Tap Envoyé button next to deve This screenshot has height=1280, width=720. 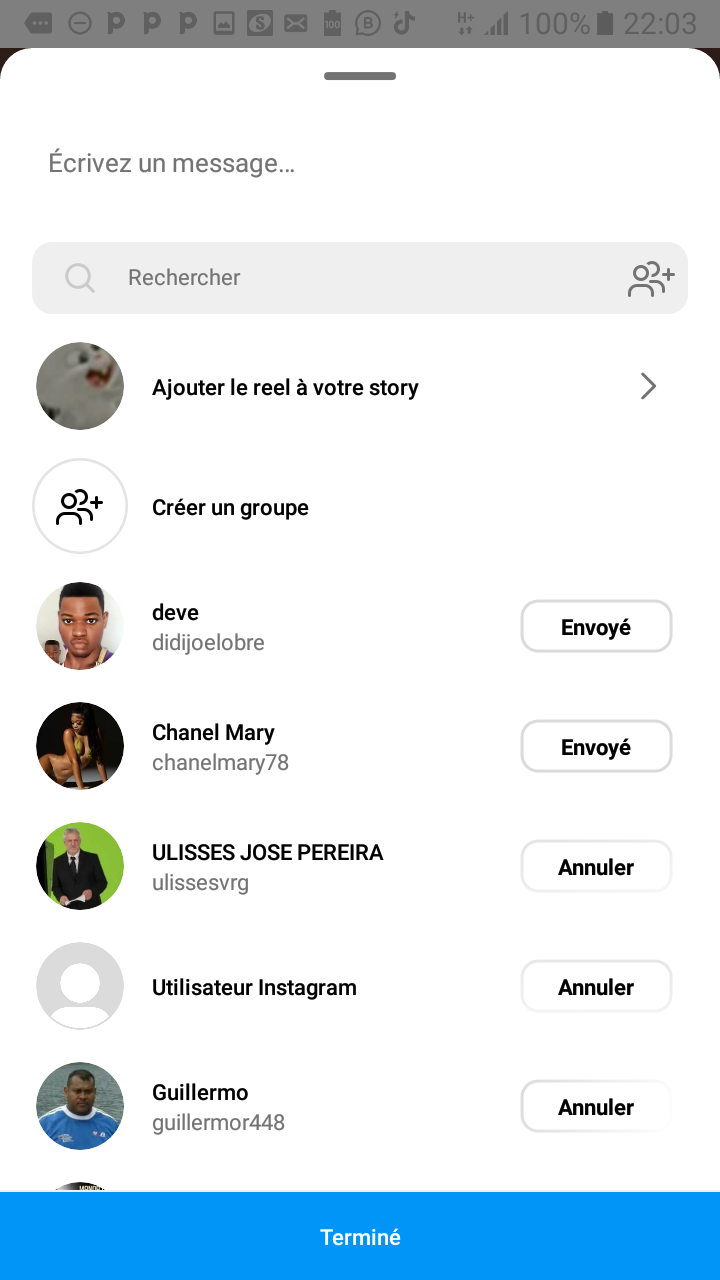click(x=596, y=627)
